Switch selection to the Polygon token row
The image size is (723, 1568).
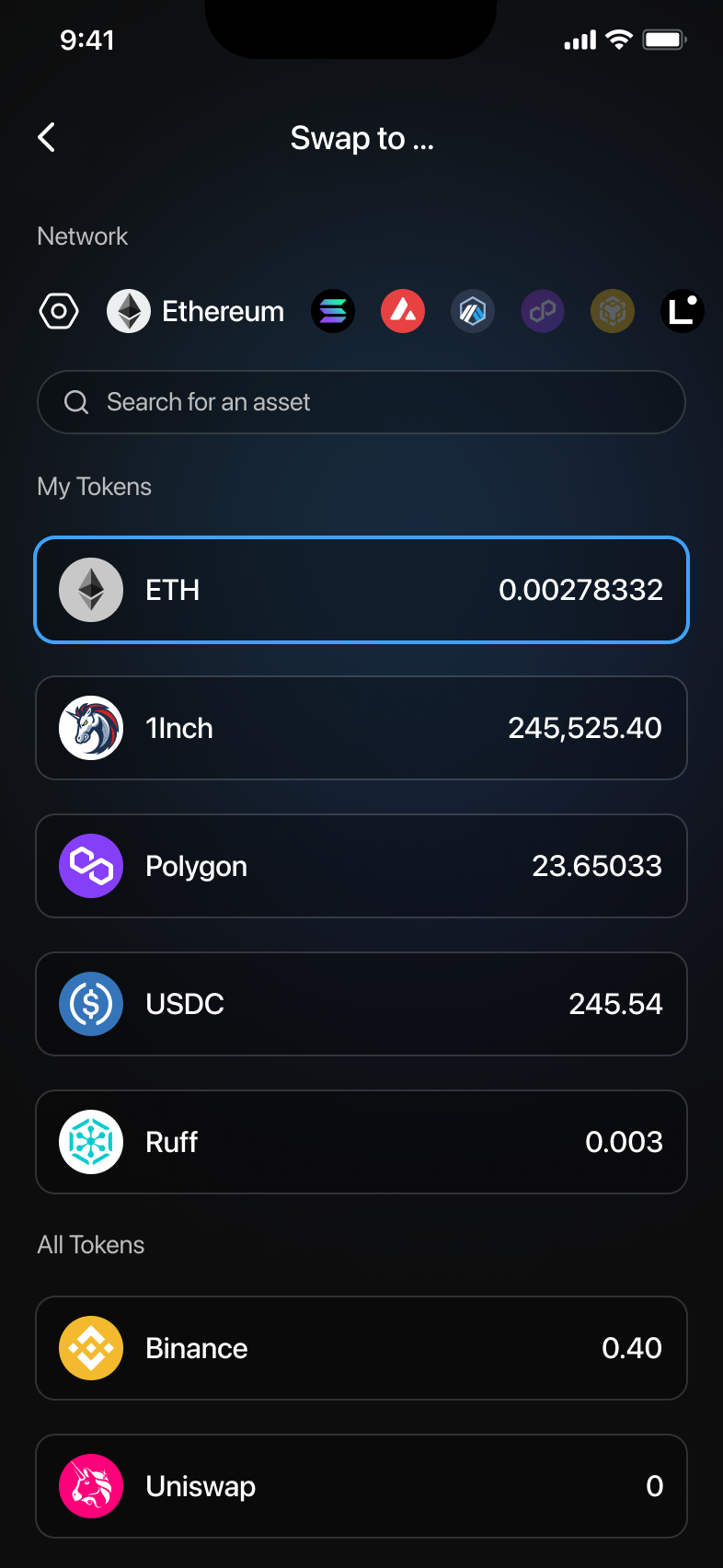click(361, 866)
